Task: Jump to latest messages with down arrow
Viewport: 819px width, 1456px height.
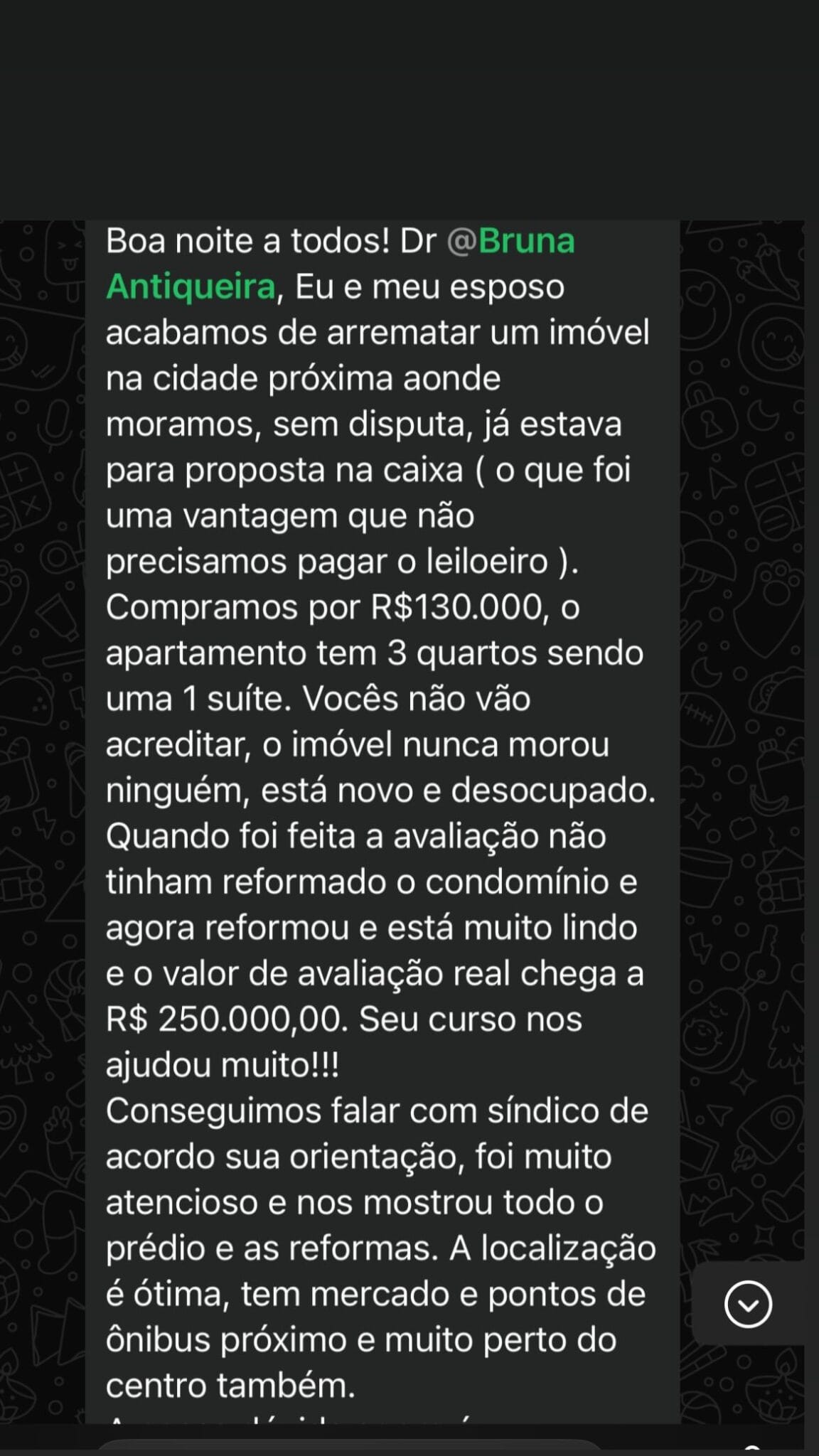Action: click(x=748, y=1304)
